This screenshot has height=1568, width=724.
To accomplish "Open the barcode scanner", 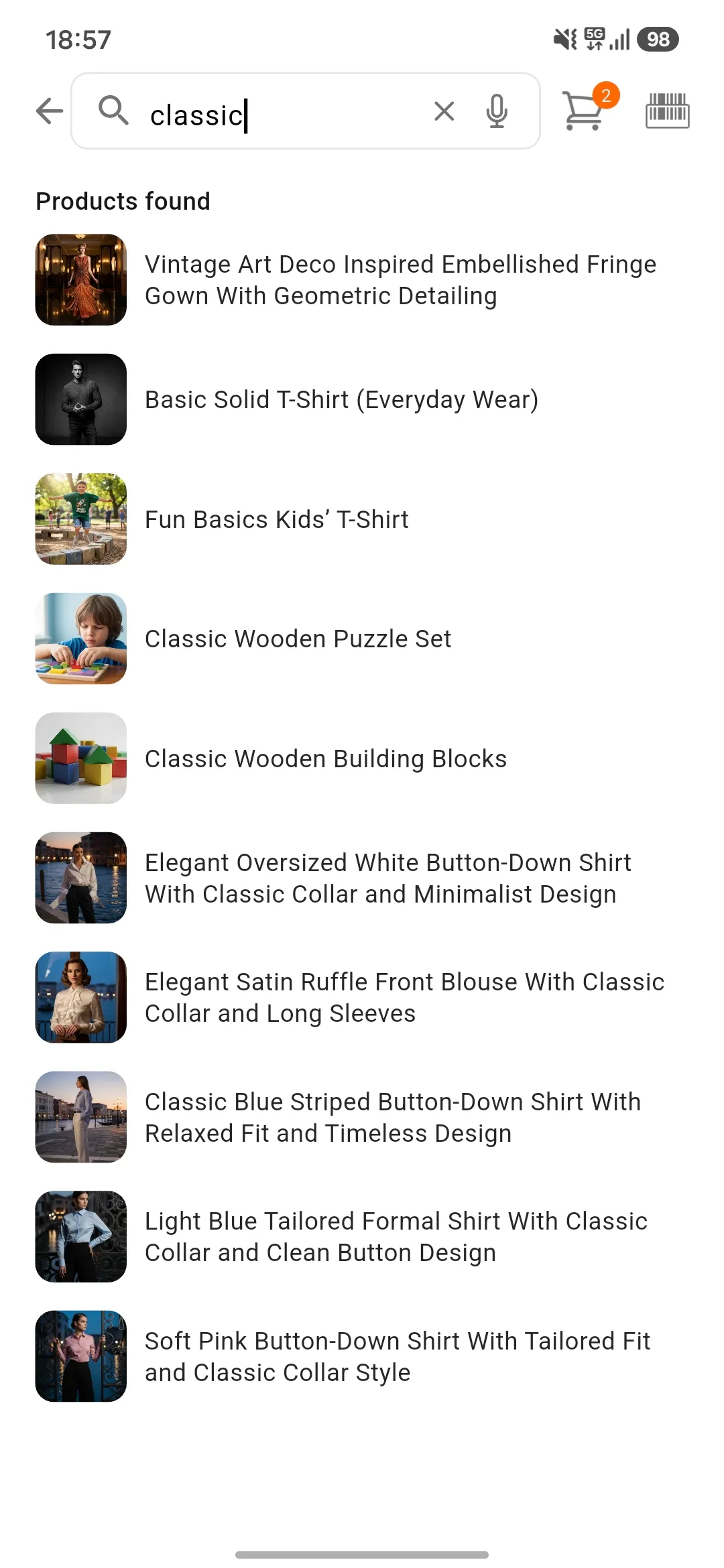I will point(667,111).
